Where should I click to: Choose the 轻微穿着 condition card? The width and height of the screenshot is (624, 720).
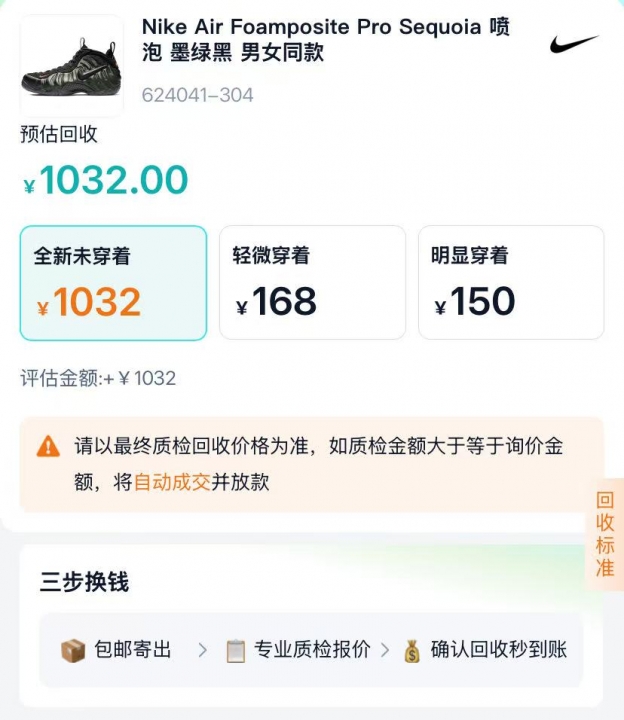click(x=312, y=283)
